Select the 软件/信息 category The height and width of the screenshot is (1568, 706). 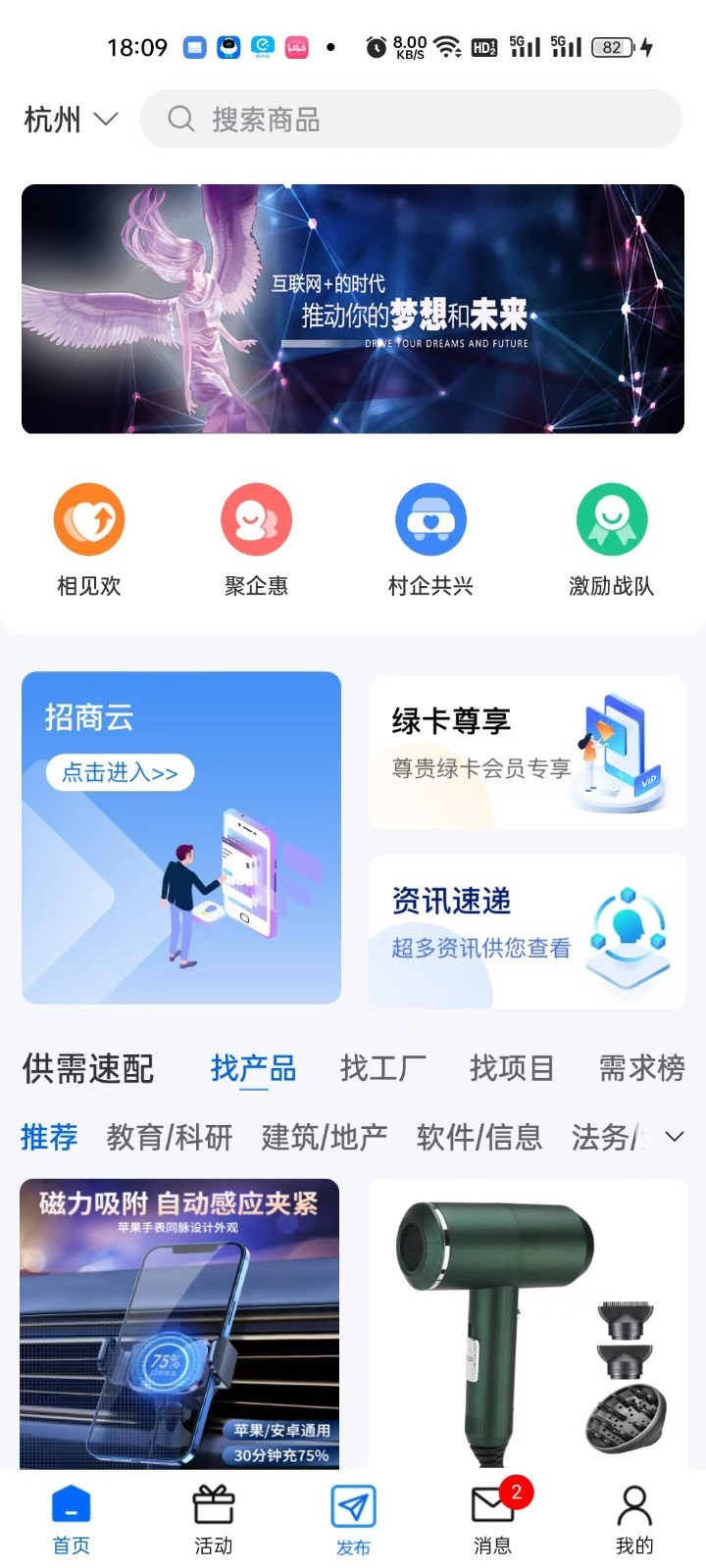tap(479, 1137)
